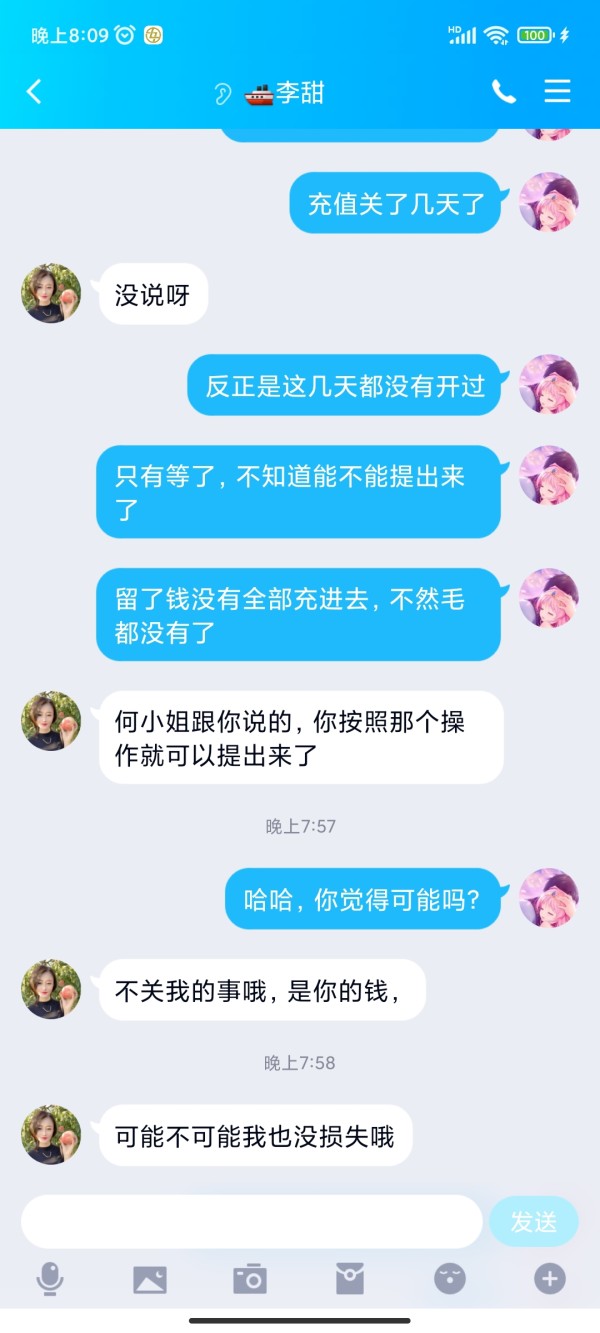Open the camera to take a photo
Screen dimensions: 600x1333
click(x=249, y=1279)
